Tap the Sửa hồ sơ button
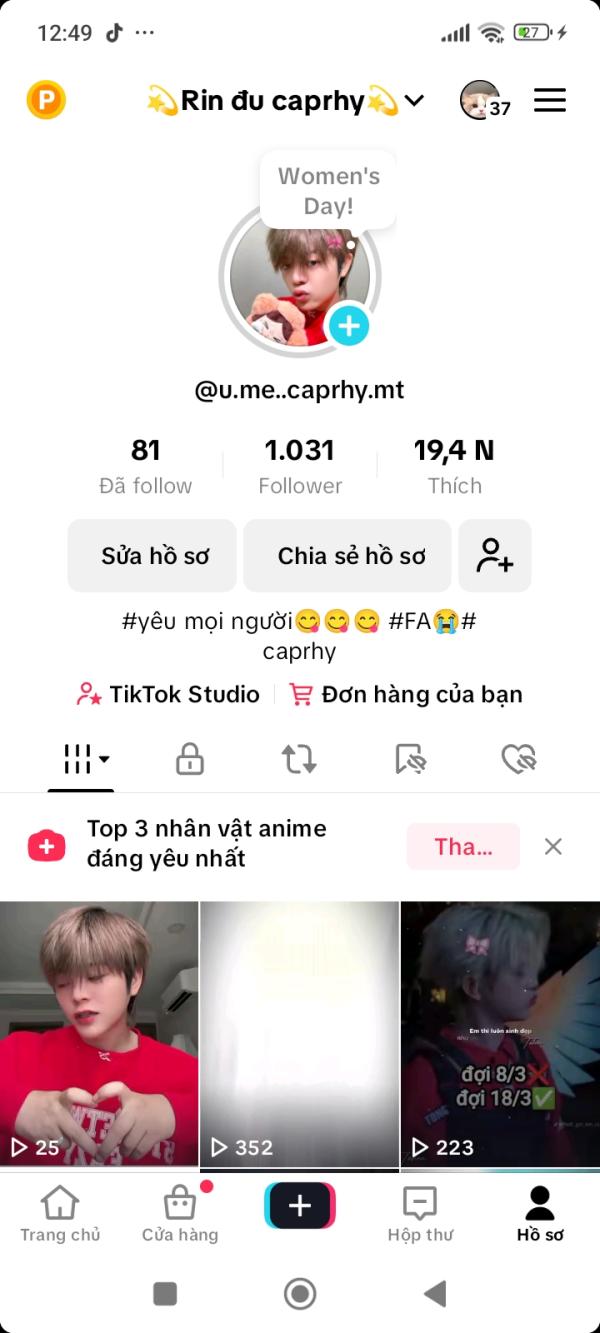600x1333 pixels. (153, 556)
